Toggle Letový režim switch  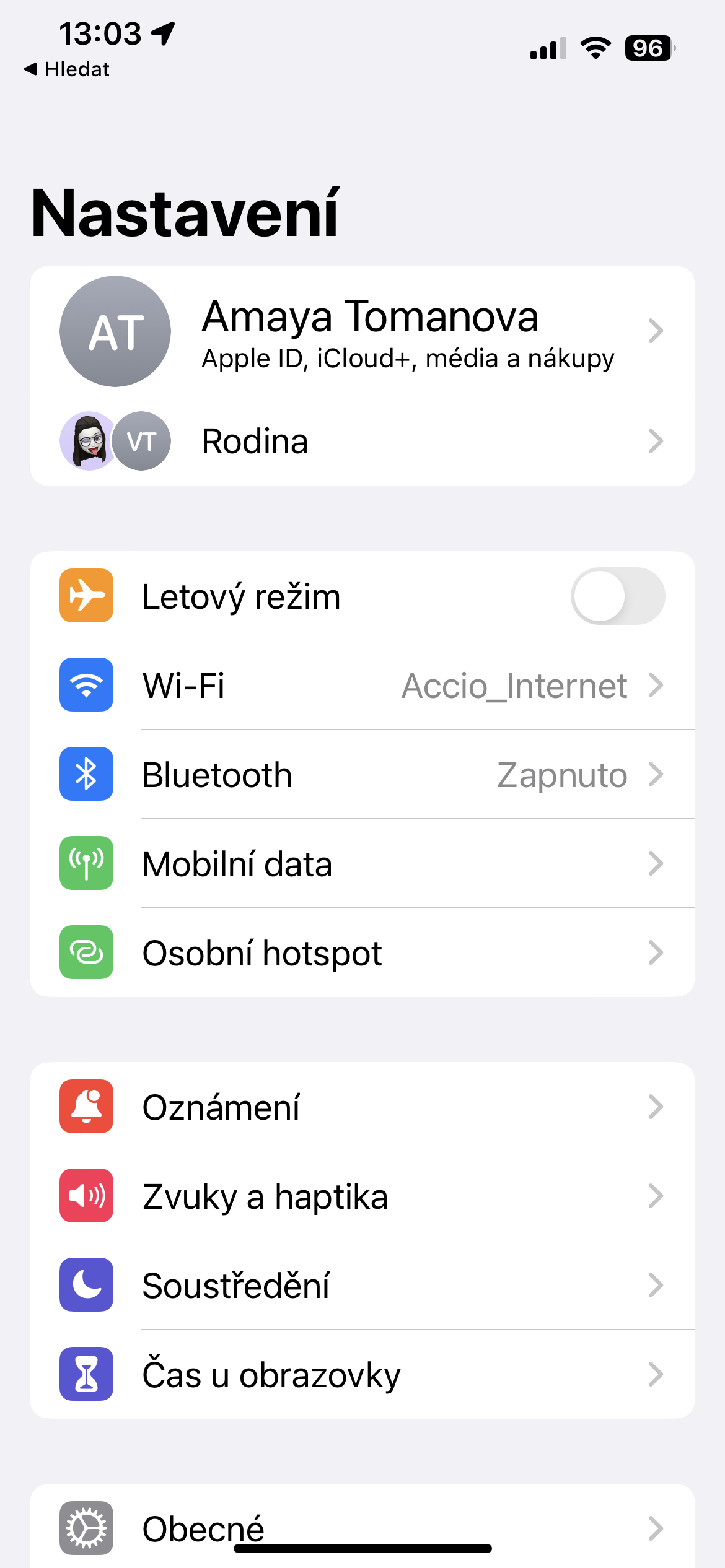click(617, 596)
